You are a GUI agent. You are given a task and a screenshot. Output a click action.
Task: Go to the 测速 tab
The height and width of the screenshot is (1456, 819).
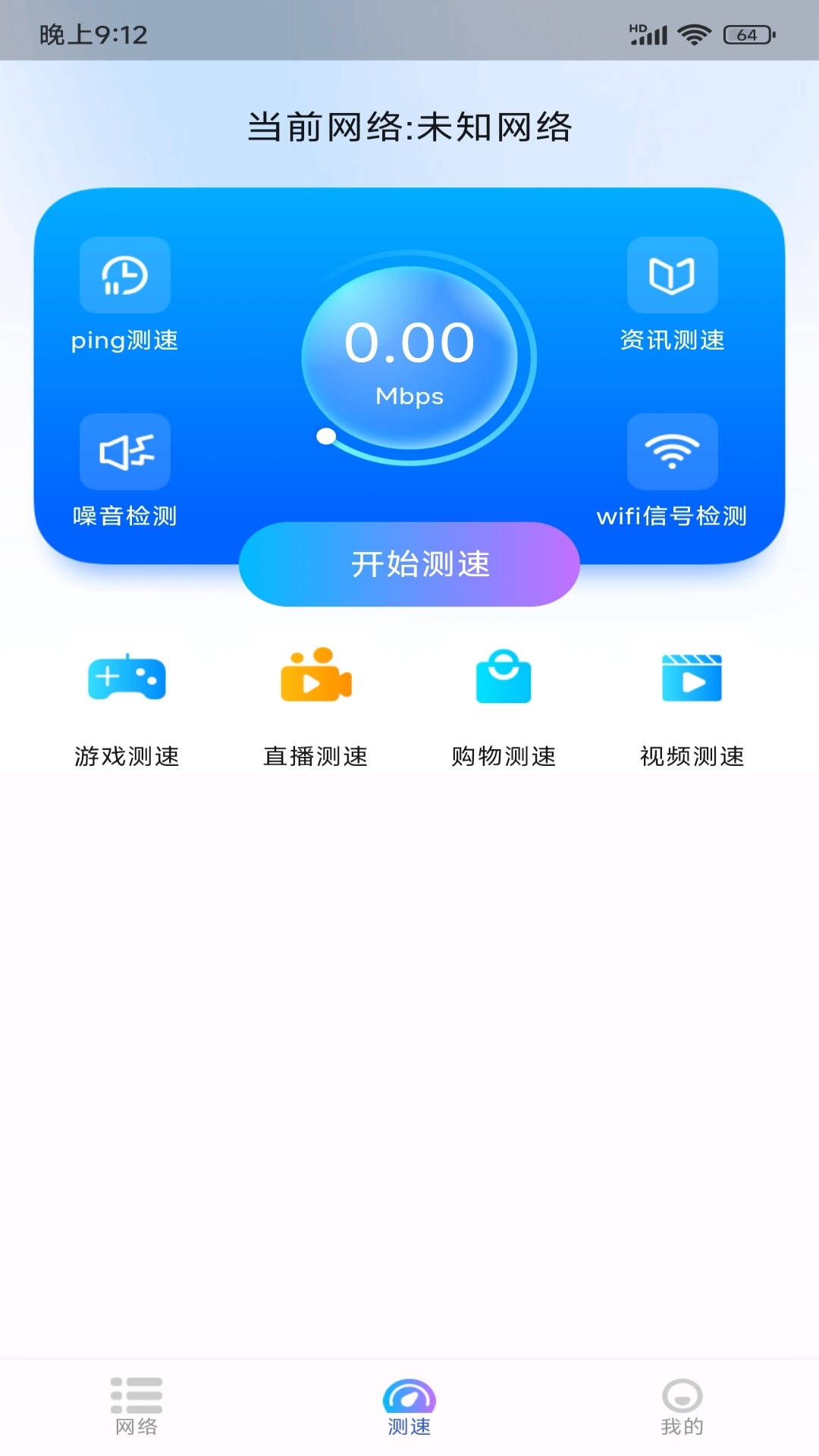(x=409, y=1406)
